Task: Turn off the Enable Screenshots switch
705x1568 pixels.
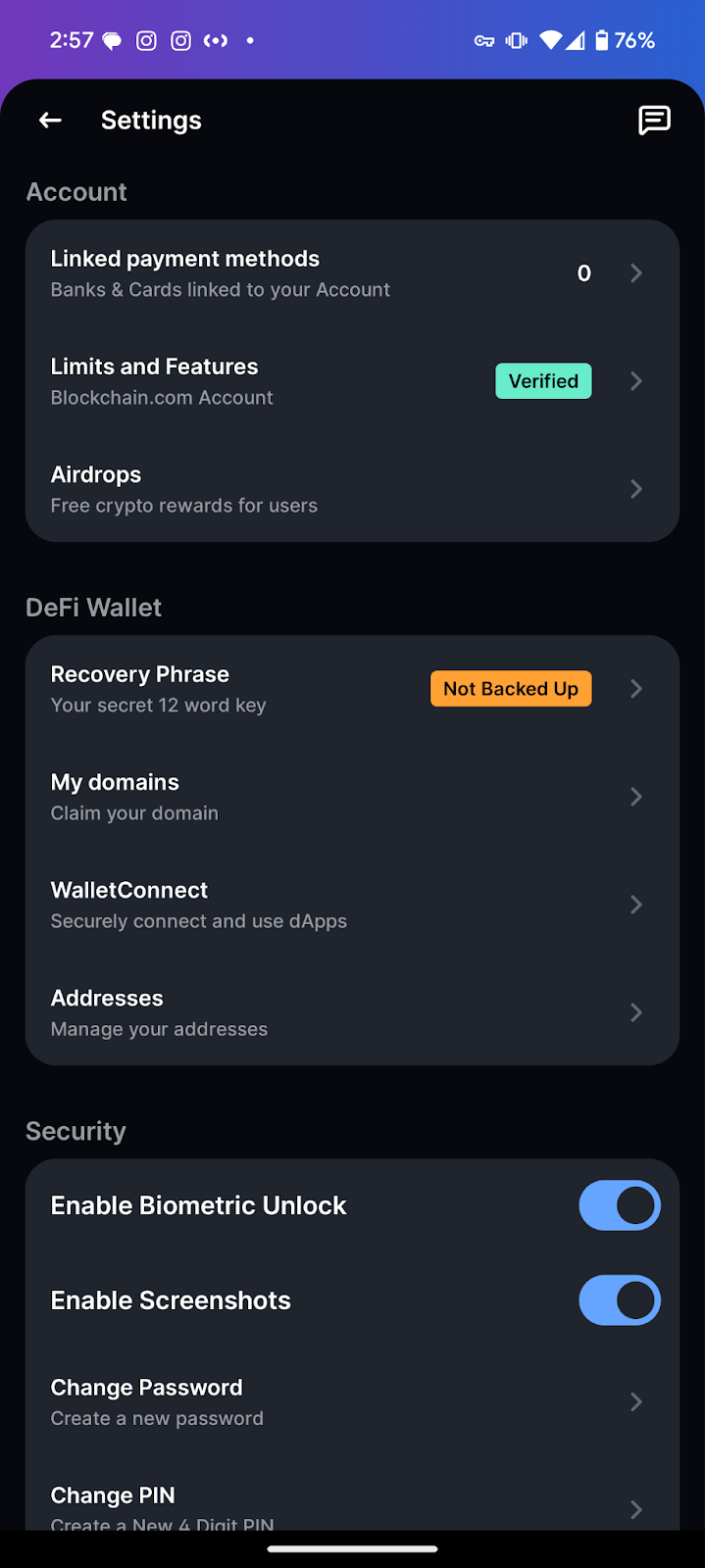Action: [620, 1300]
